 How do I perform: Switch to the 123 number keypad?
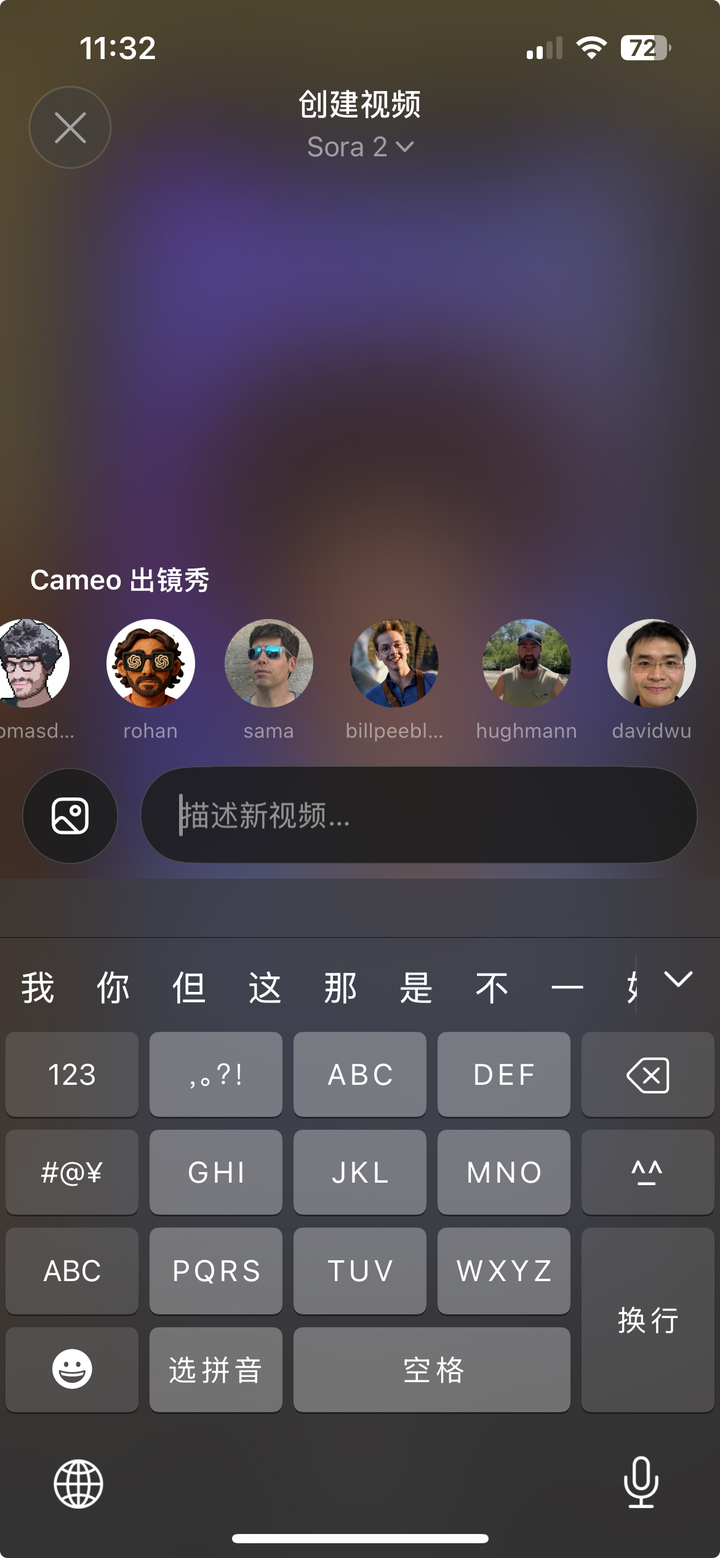pyautogui.click(x=72, y=1075)
